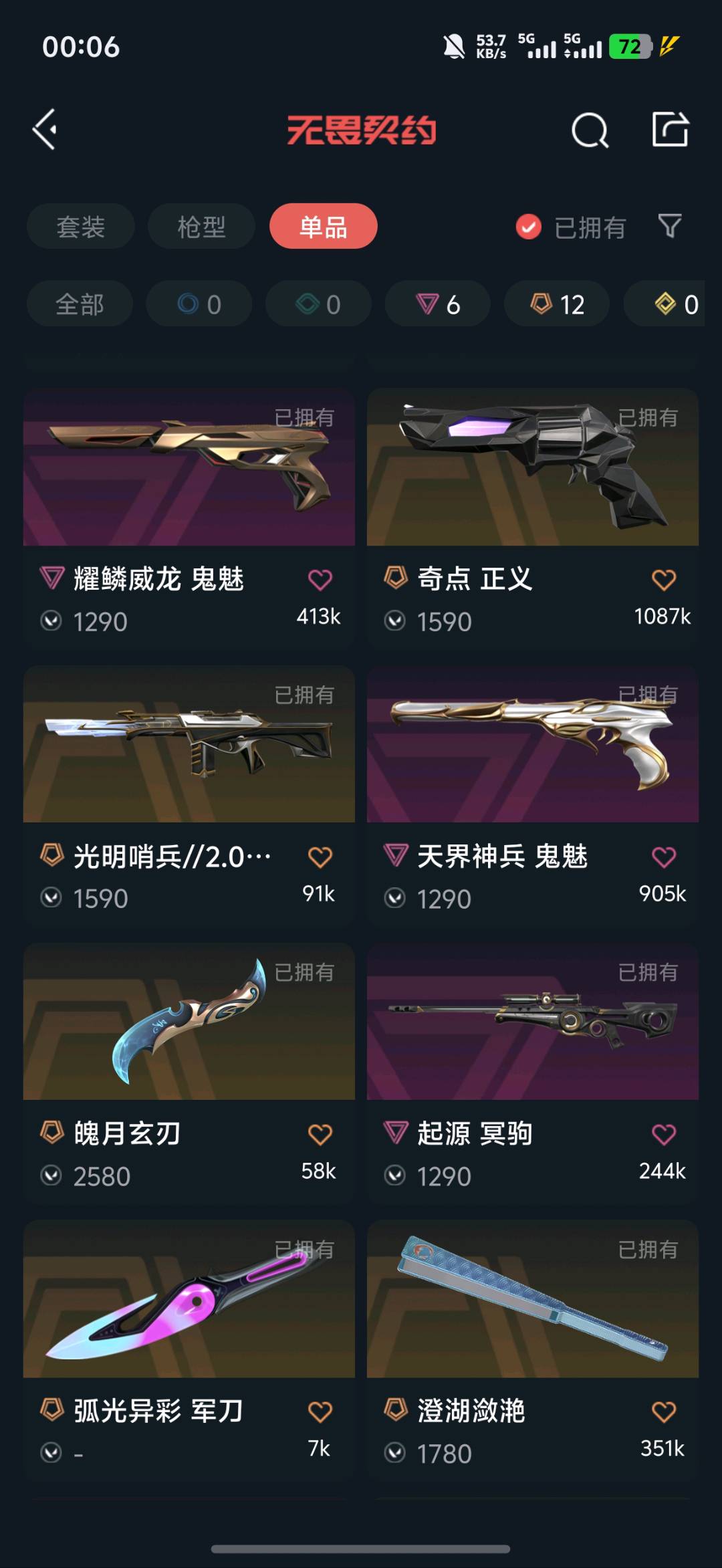Switch to the 套装 tab

coord(81,227)
